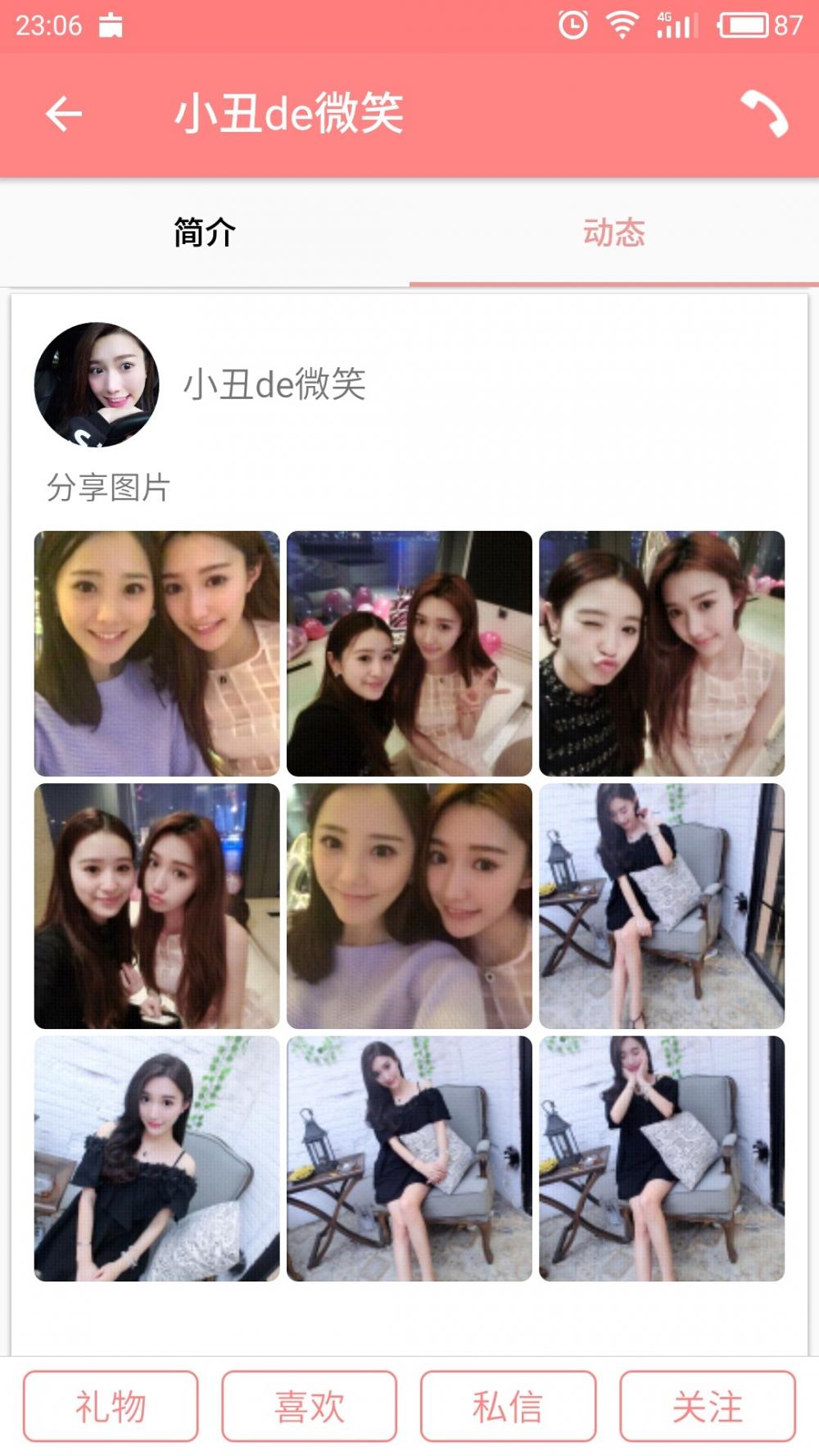Switch to the 简介 tab

(205, 233)
